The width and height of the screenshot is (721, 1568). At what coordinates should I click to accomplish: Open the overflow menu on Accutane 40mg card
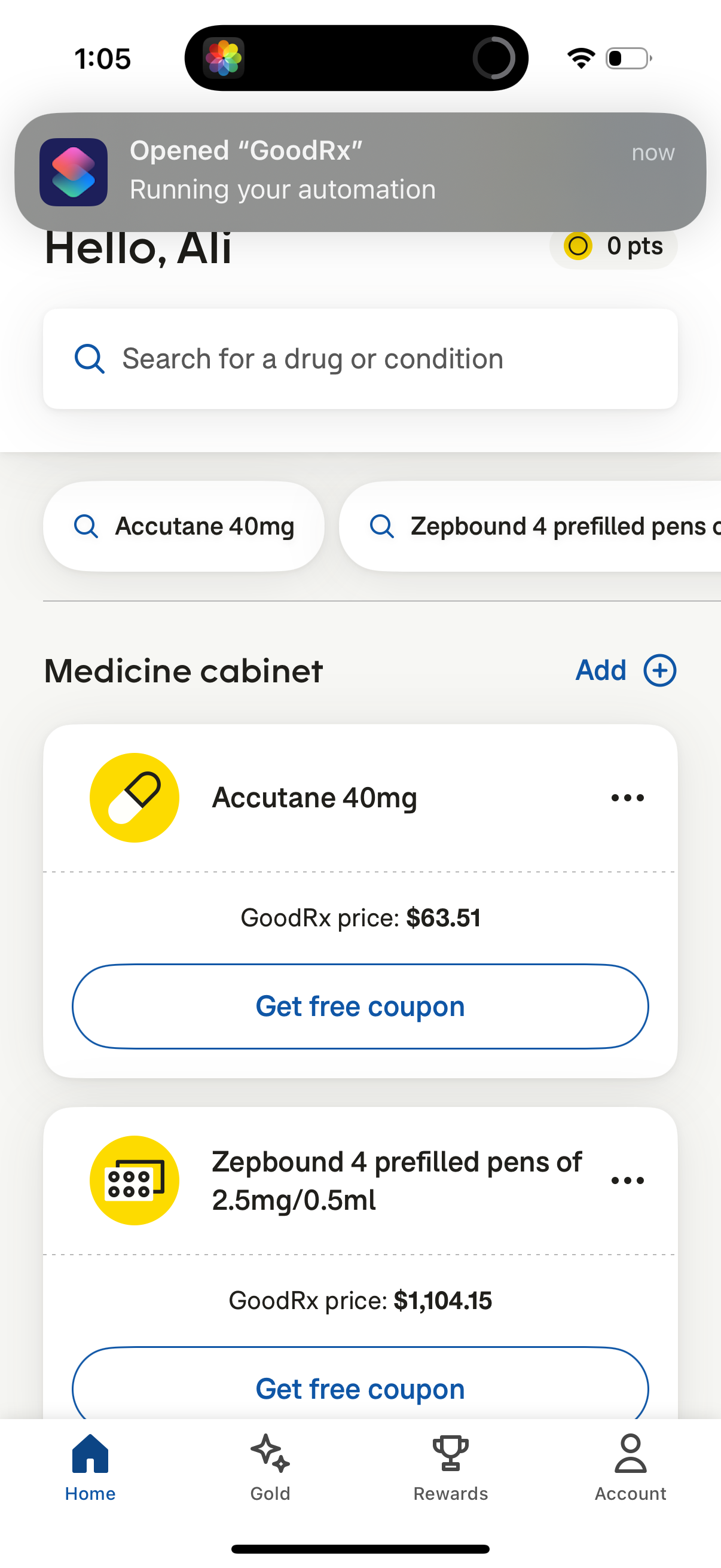point(628,797)
